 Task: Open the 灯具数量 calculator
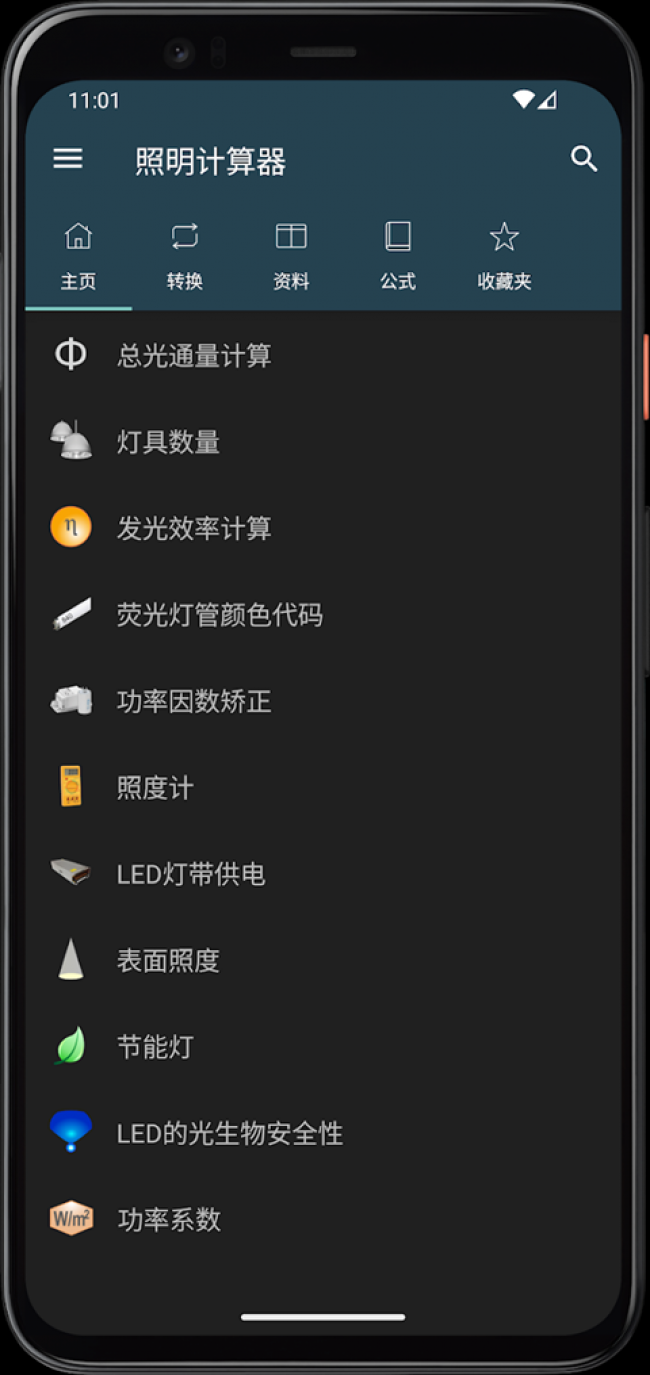(x=168, y=442)
